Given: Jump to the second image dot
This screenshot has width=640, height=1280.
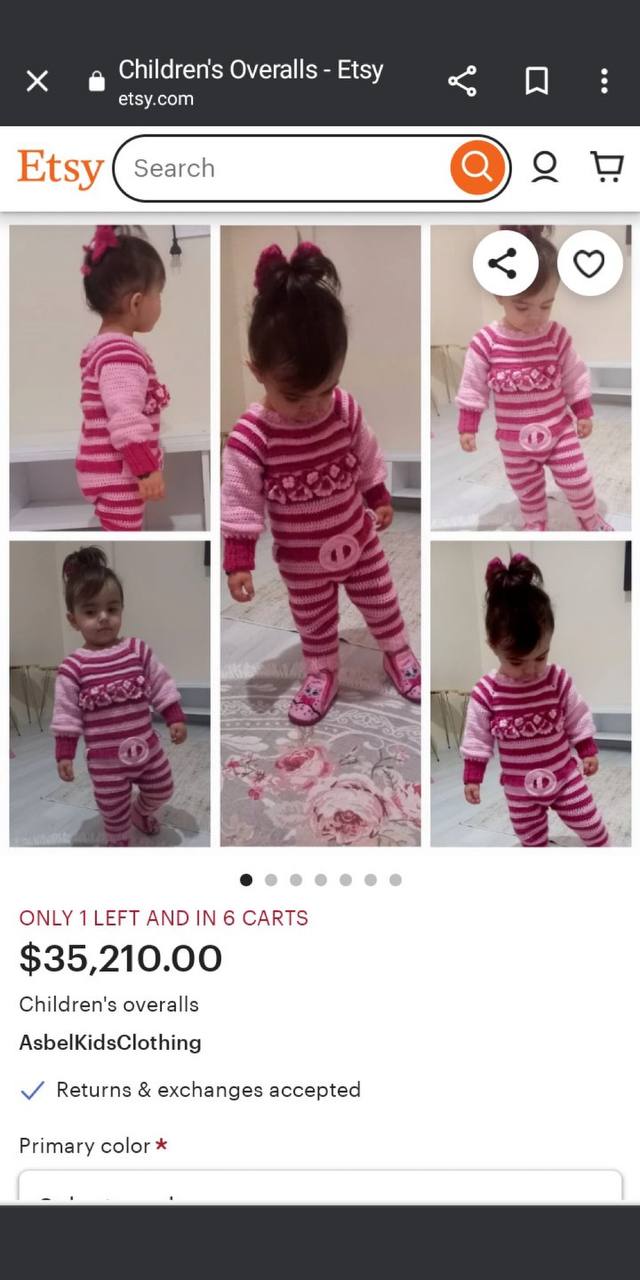Looking at the screenshot, I should tap(271, 880).
